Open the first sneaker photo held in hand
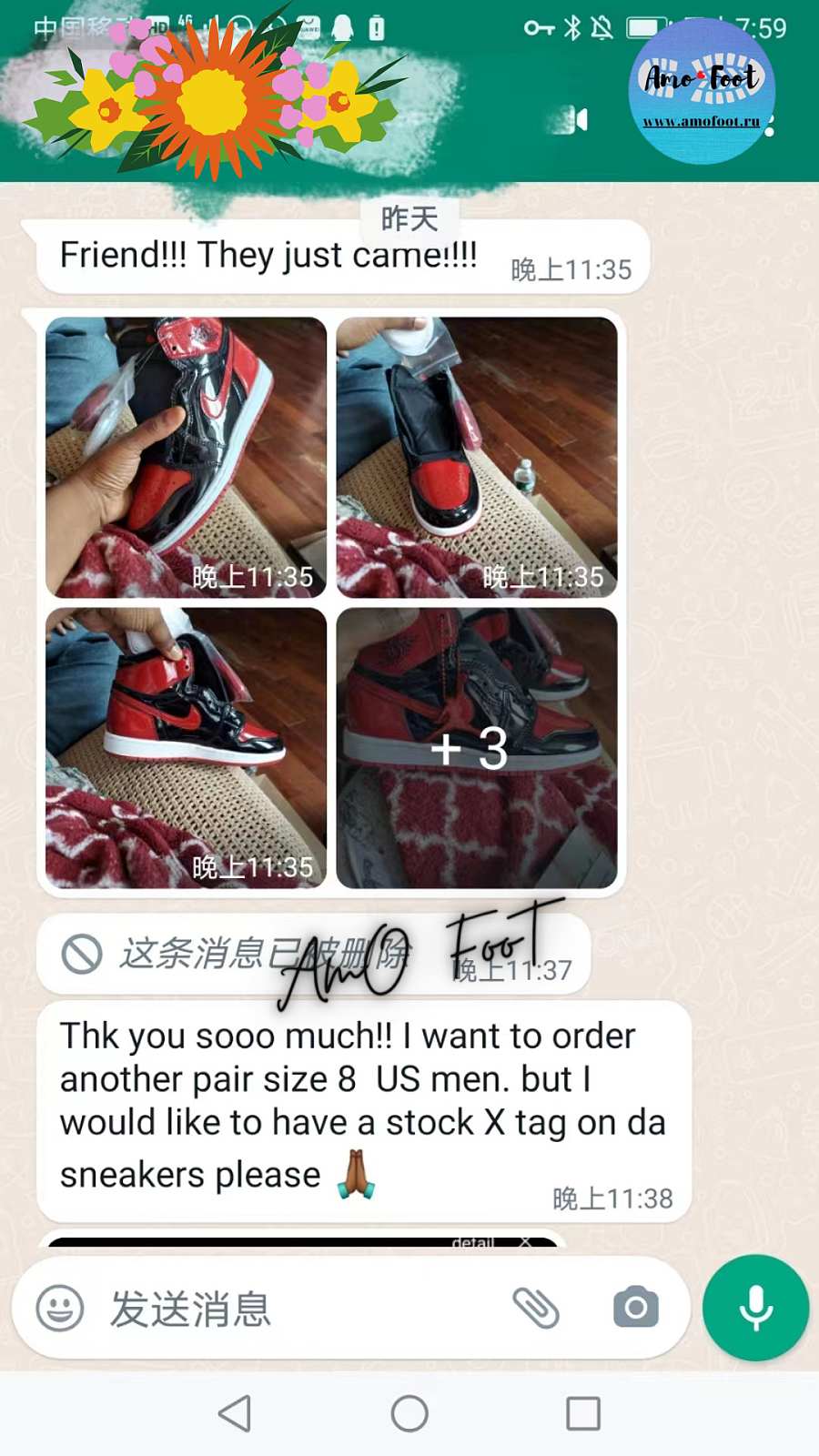The height and width of the screenshot is (1456, 819). point(186,457)
